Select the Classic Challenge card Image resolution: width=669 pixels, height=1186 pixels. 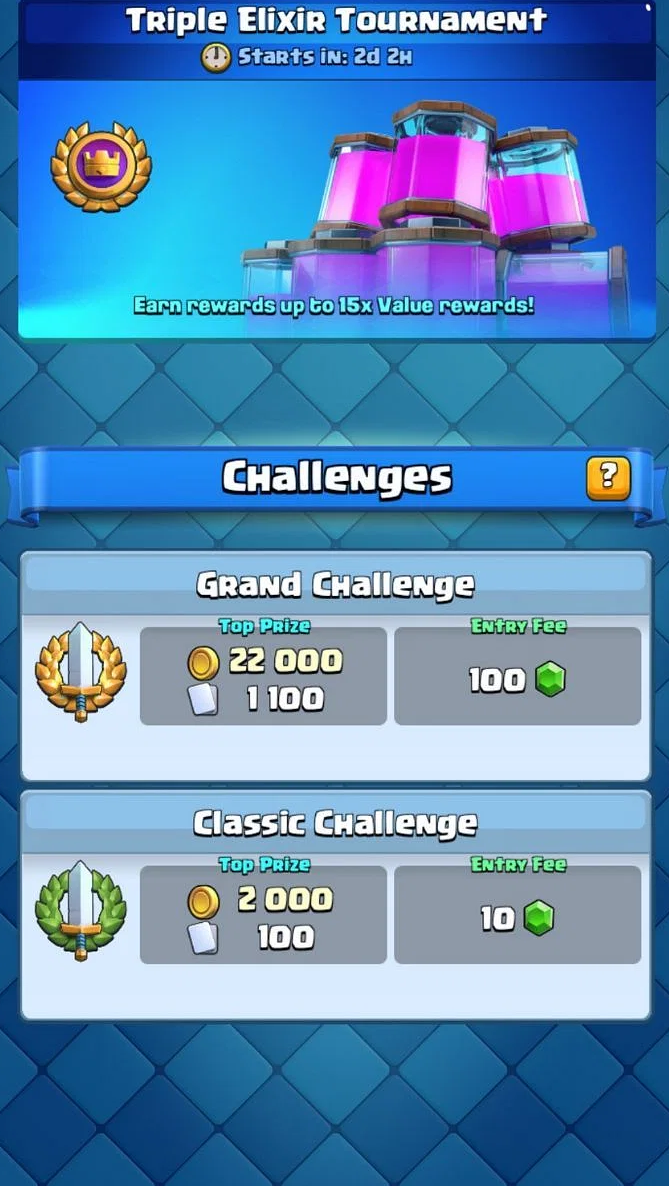tap(336, 904)
